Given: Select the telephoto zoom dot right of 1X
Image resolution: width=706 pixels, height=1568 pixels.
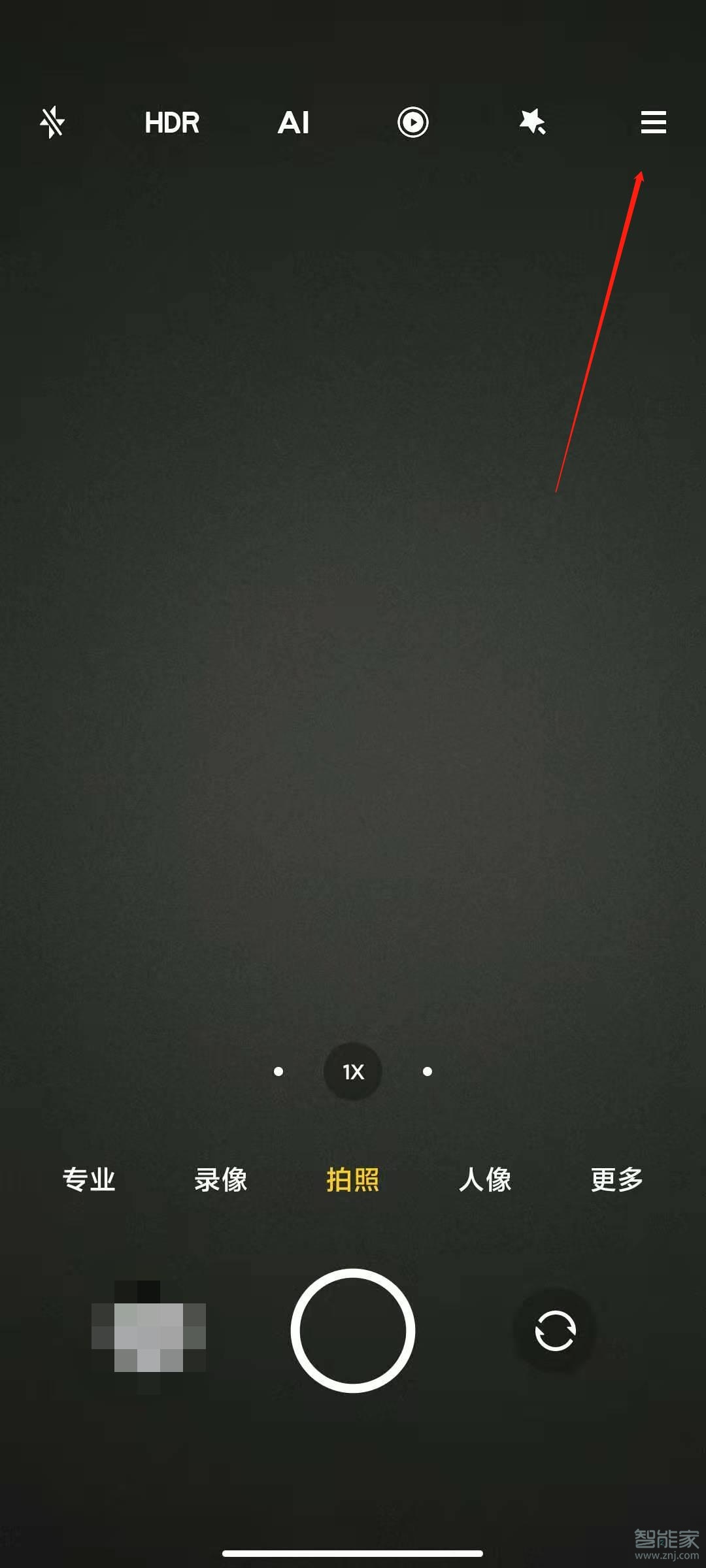Looking at the screenshot, I should point(428,1071).
